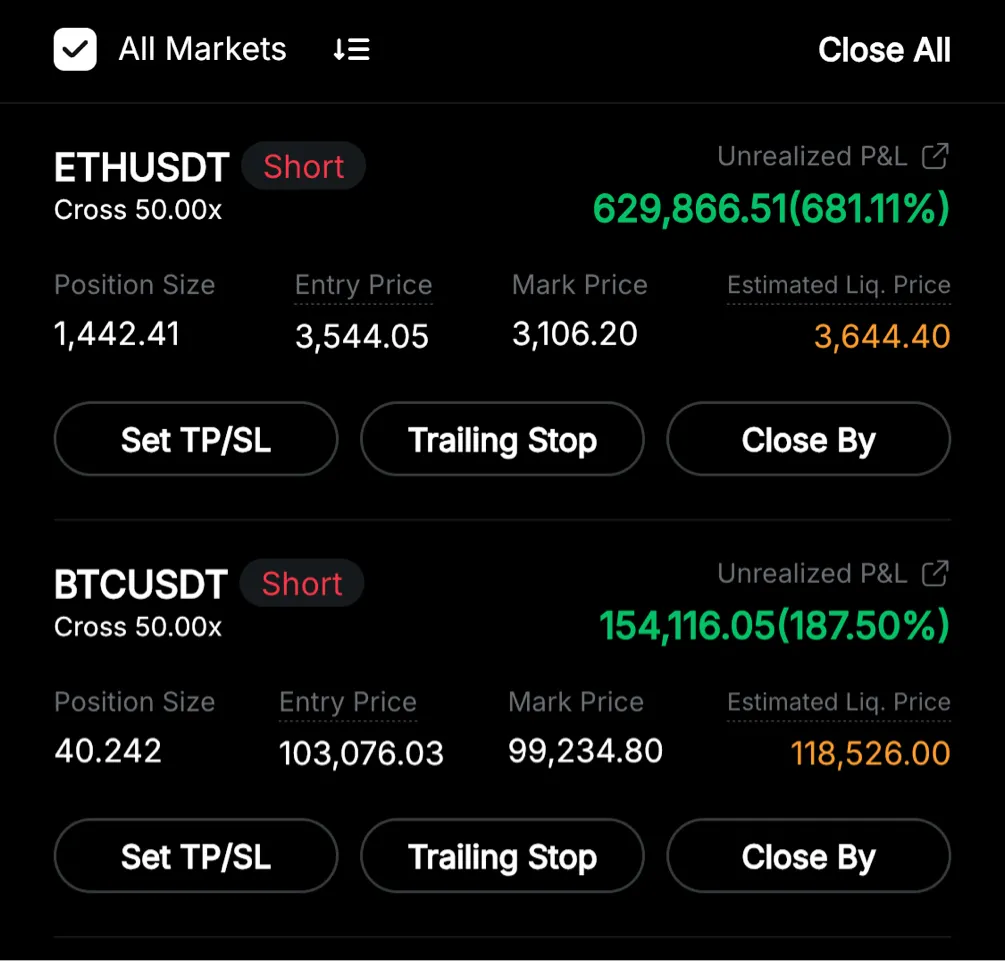Set TP/SL for ETHUSDT position
This screenshot has height=961, width=1005.
point(196,440)
